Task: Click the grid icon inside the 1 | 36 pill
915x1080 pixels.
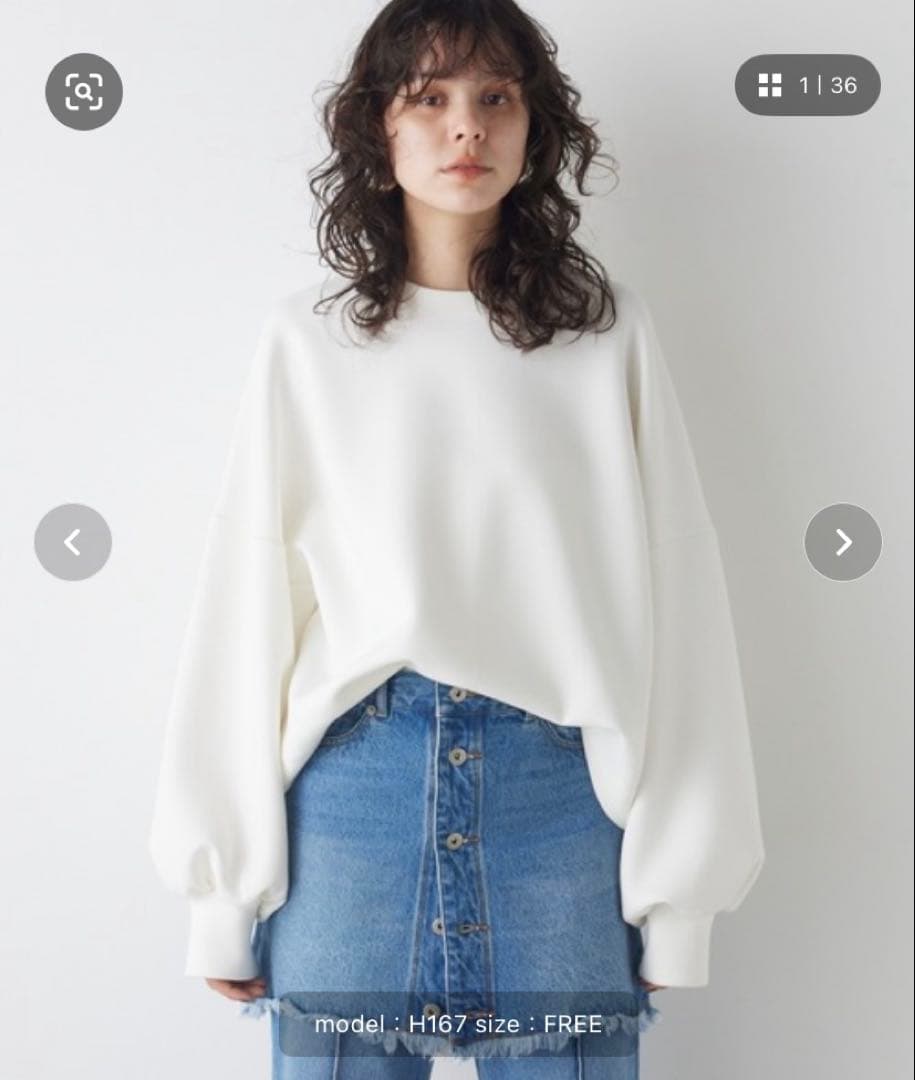Action: (x=770, y=85)
